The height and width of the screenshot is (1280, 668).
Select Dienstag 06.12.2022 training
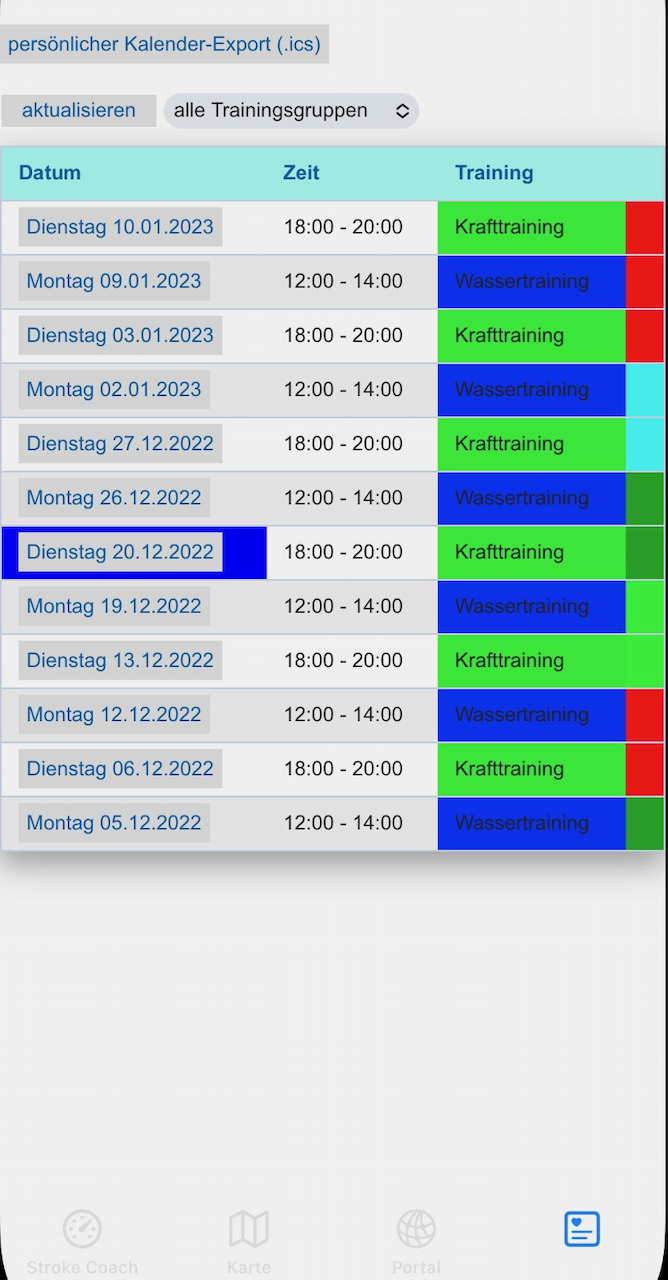coord(120,768)
